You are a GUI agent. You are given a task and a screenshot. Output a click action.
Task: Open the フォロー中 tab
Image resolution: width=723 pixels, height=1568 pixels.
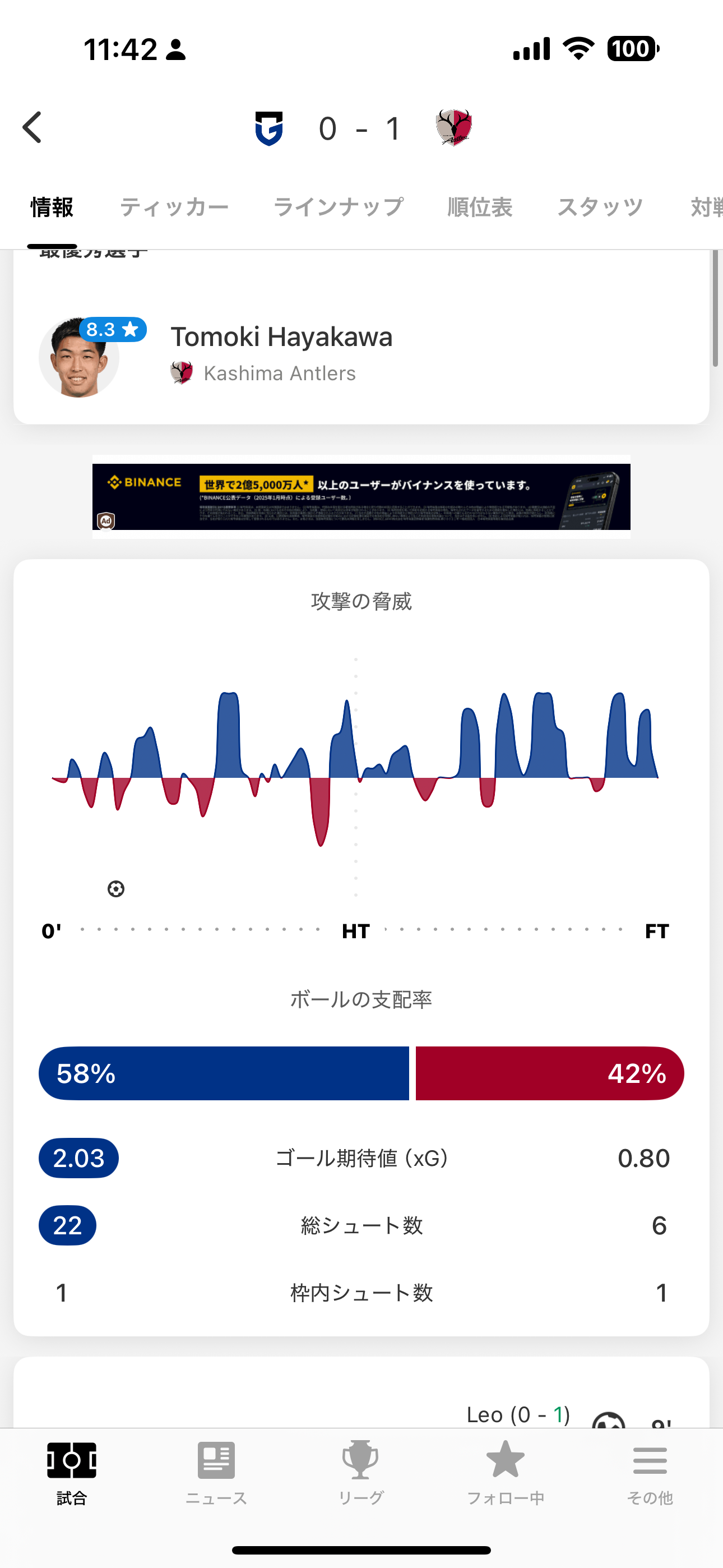505,1473
